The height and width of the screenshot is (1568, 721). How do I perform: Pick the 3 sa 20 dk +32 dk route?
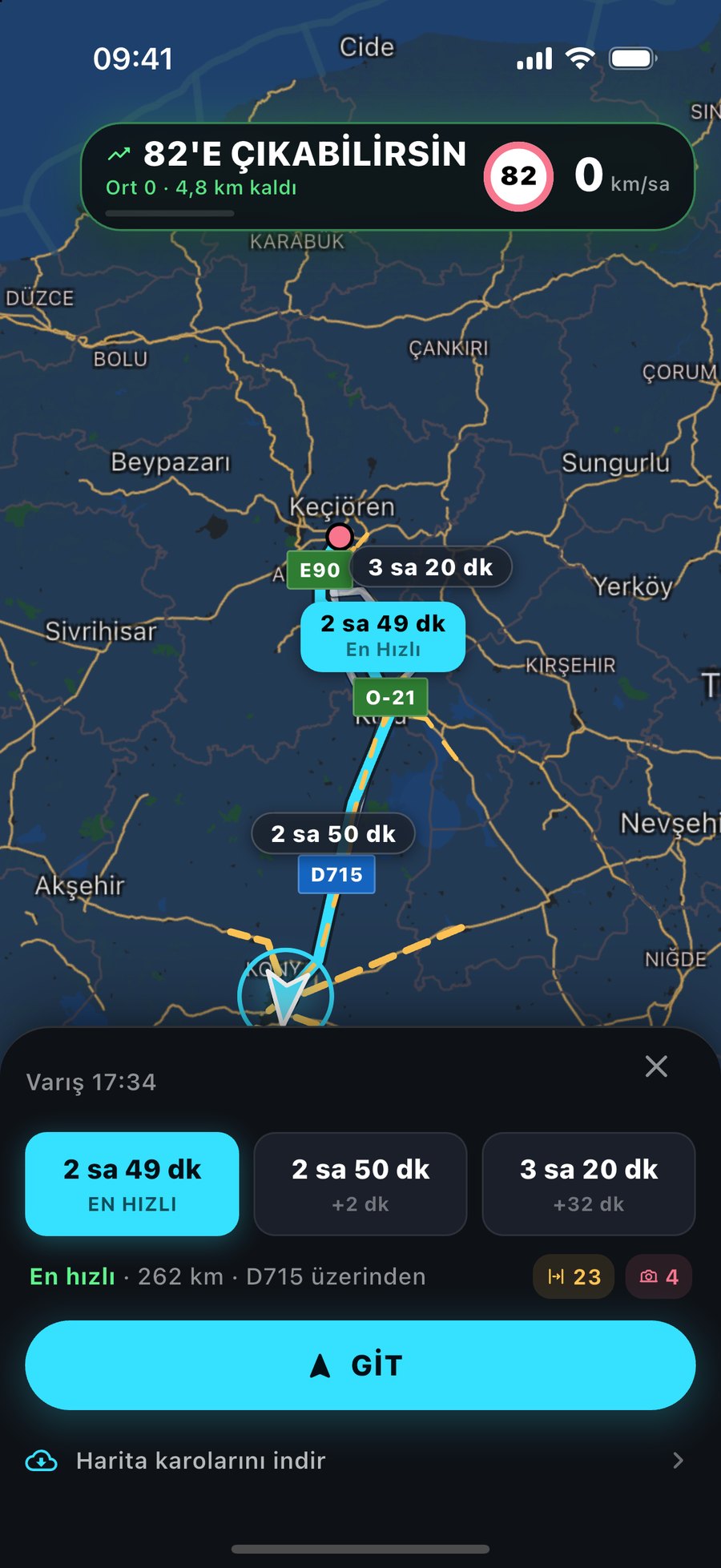pos(589,1183)
